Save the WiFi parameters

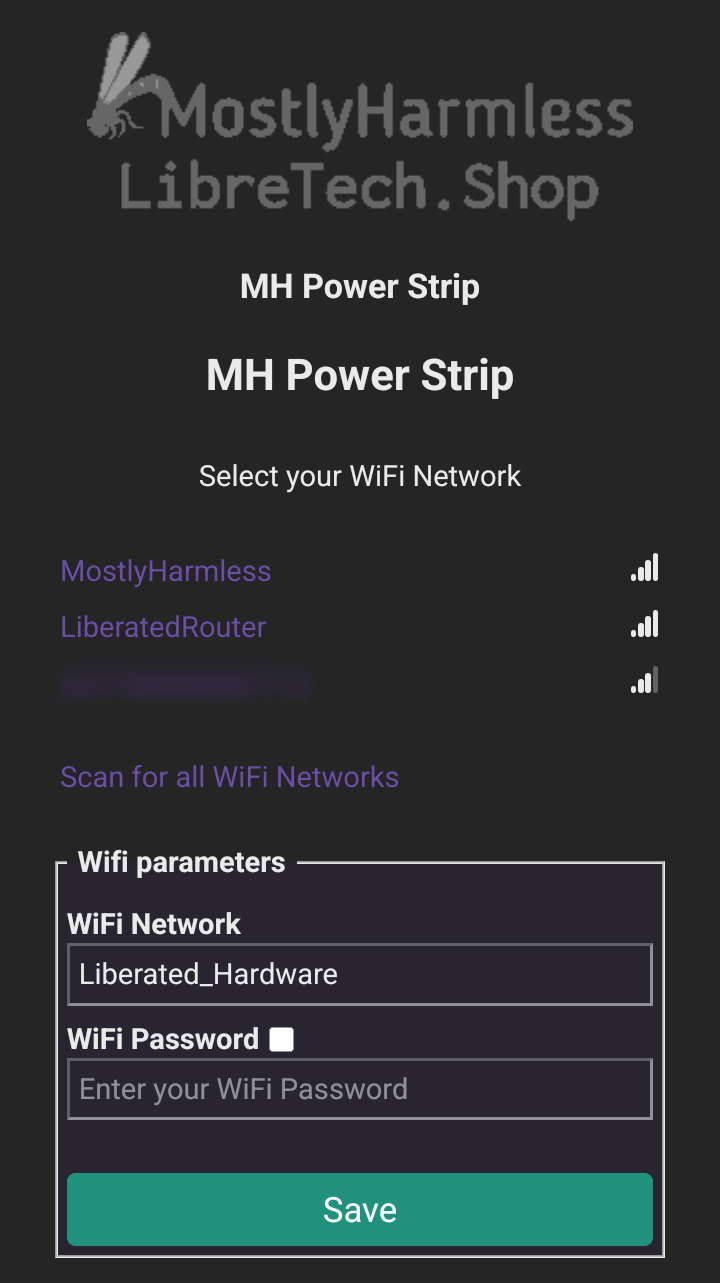tap(359, 1210)
